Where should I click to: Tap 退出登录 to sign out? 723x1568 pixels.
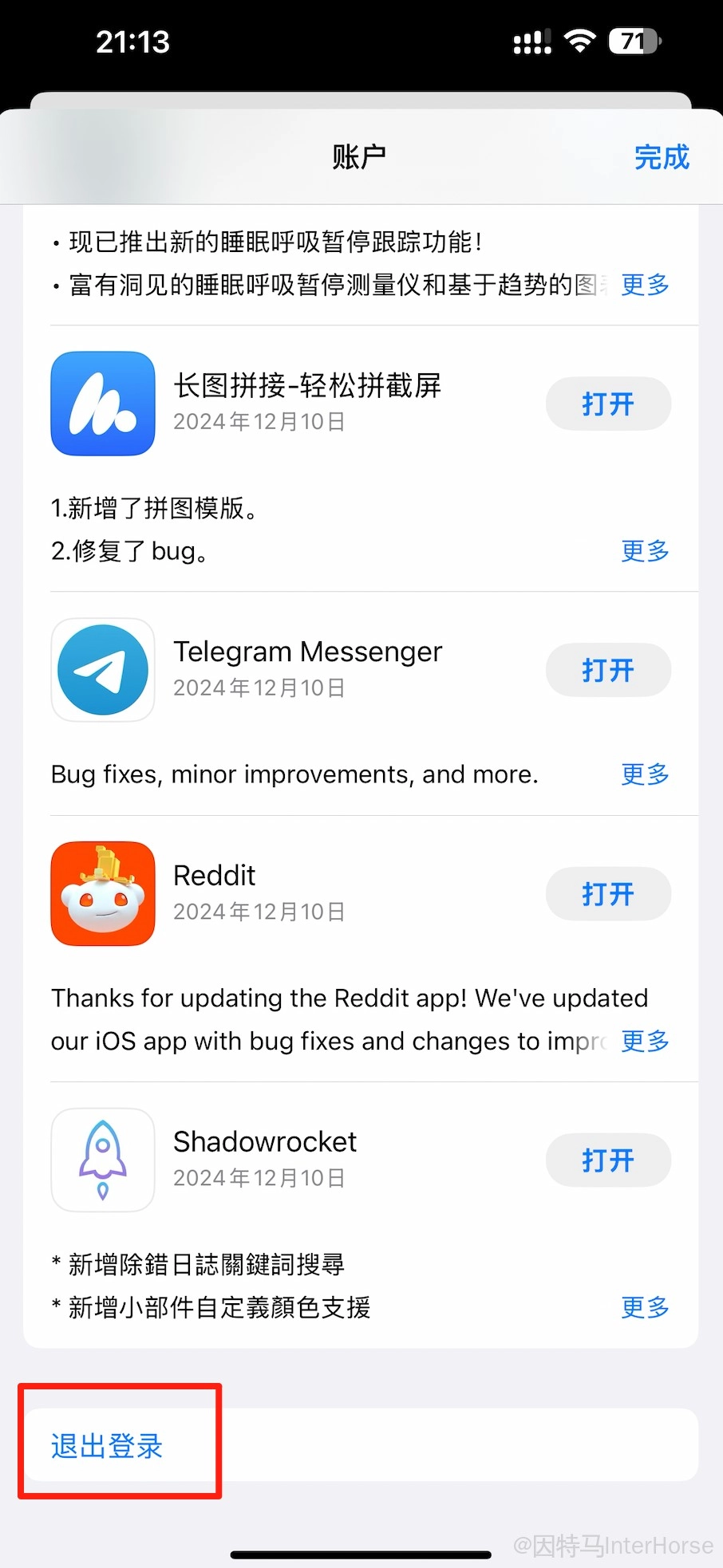point(107,1445)
